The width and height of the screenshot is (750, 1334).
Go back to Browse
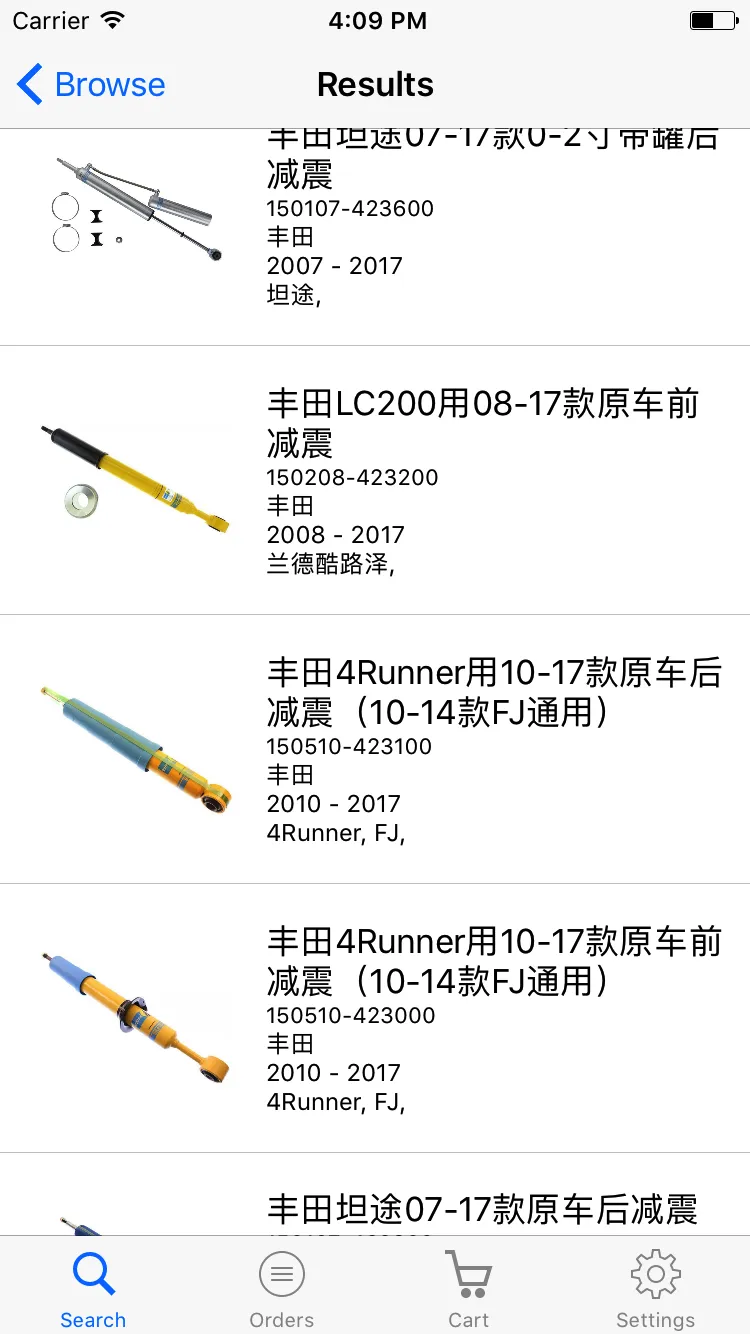coord(91,85)
